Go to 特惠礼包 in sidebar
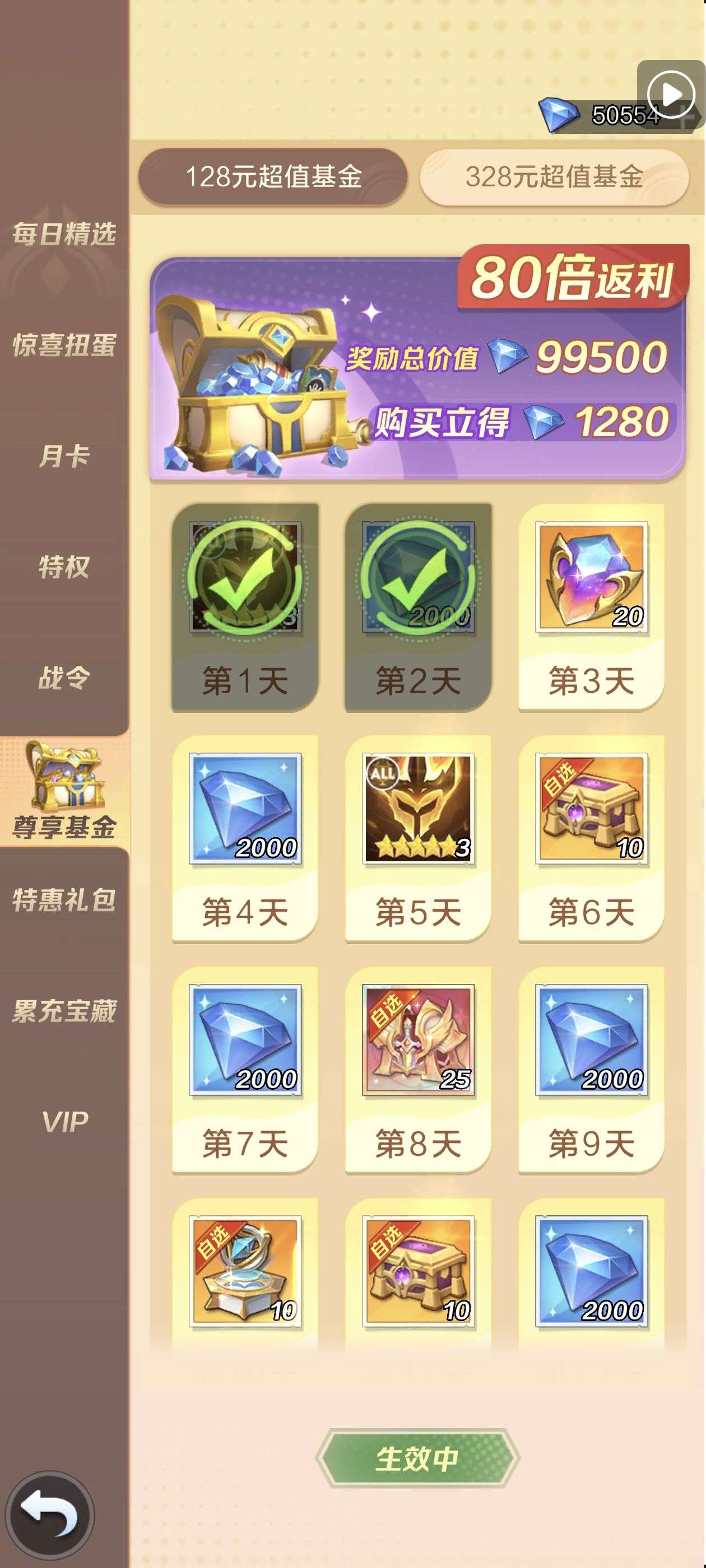706x1568 pixels. pos(64,900)
